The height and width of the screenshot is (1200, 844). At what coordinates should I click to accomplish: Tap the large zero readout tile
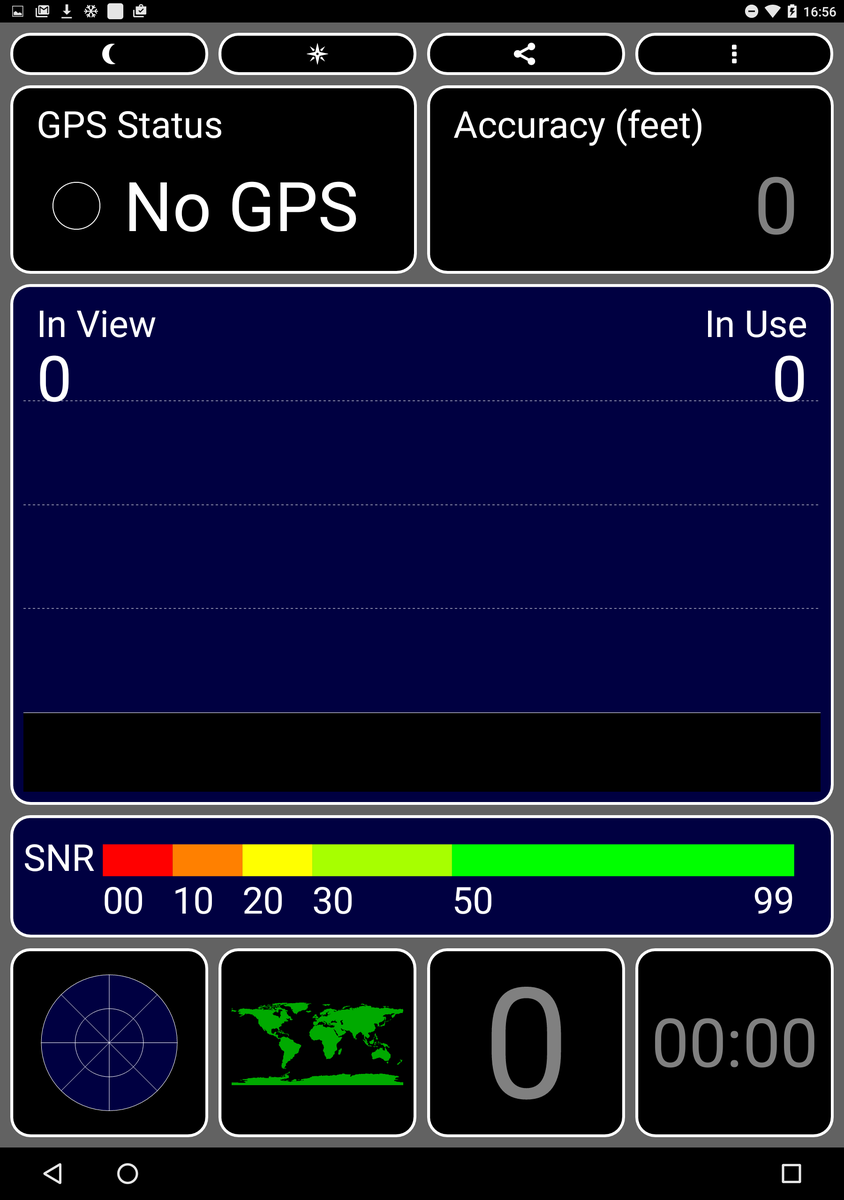click(525, 1042)
